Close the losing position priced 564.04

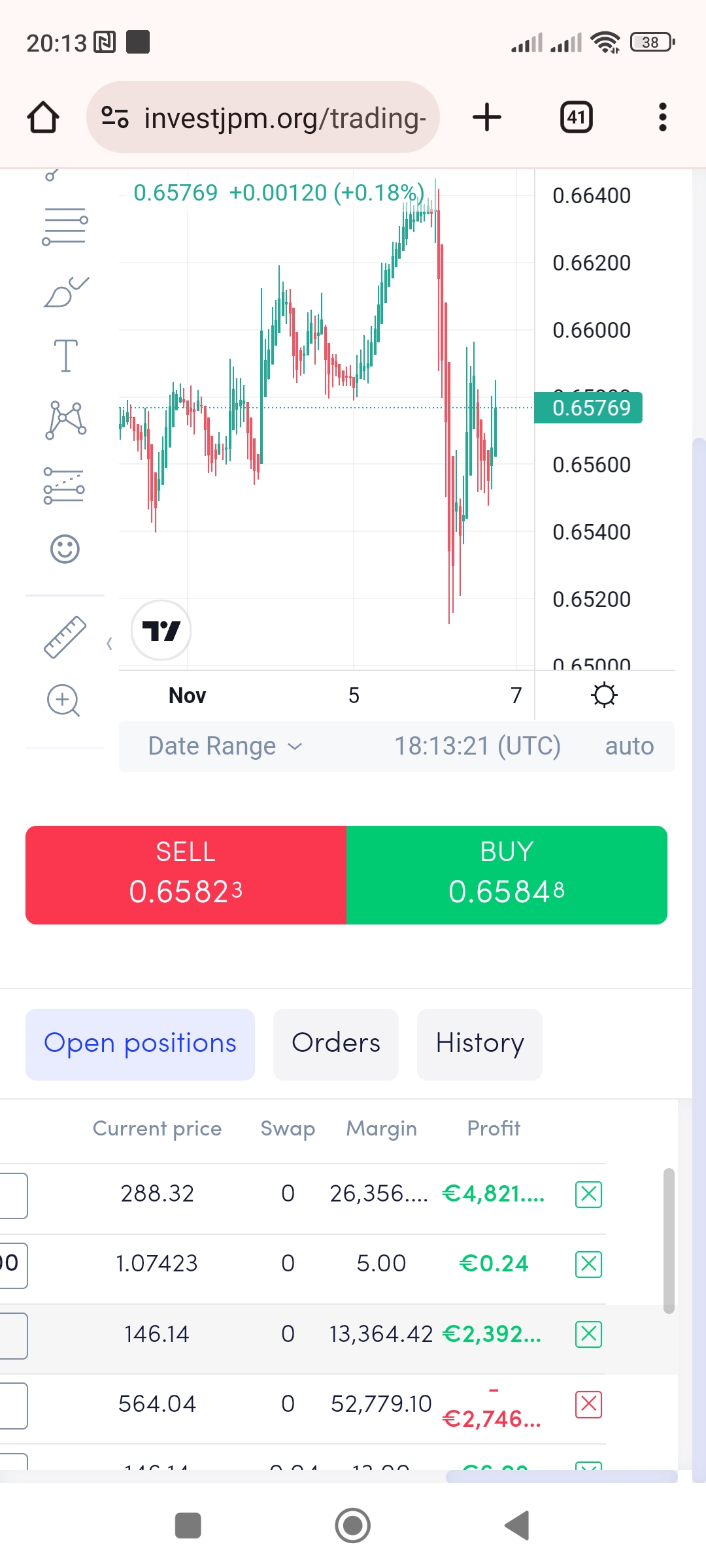click(588, 1404)
